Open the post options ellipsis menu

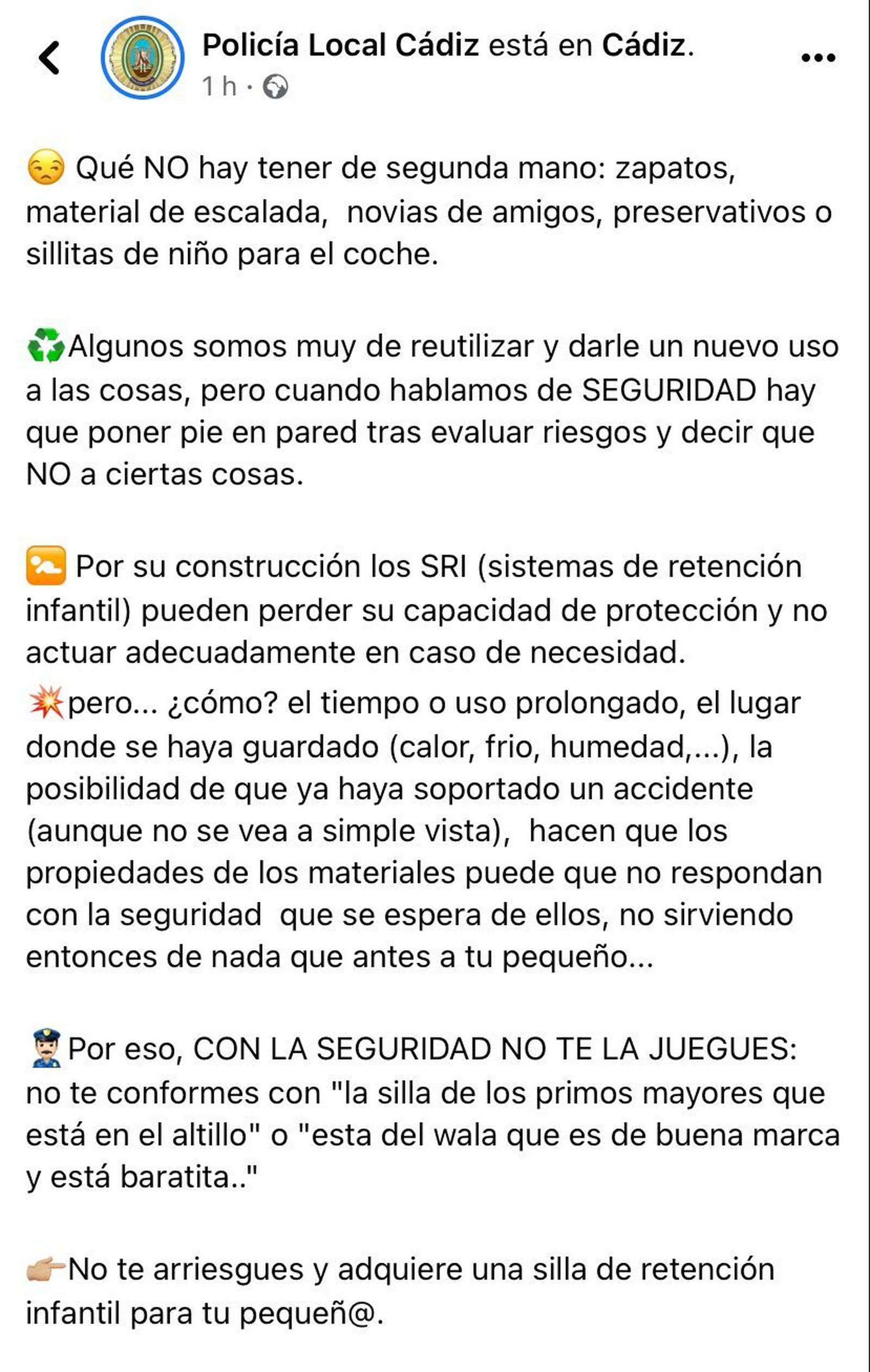819,57
